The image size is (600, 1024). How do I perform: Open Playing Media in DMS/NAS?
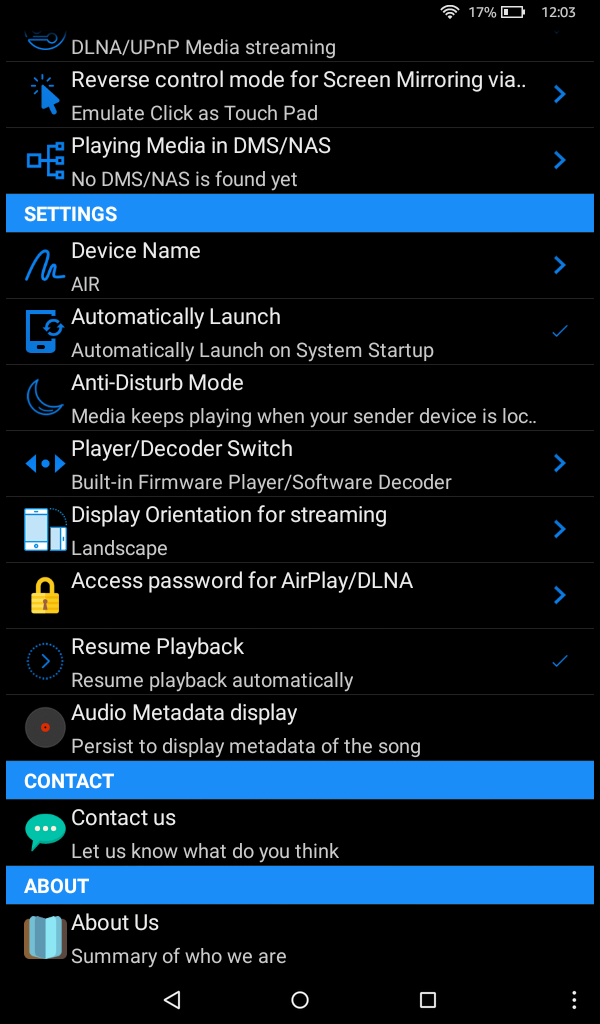[298, 161]
